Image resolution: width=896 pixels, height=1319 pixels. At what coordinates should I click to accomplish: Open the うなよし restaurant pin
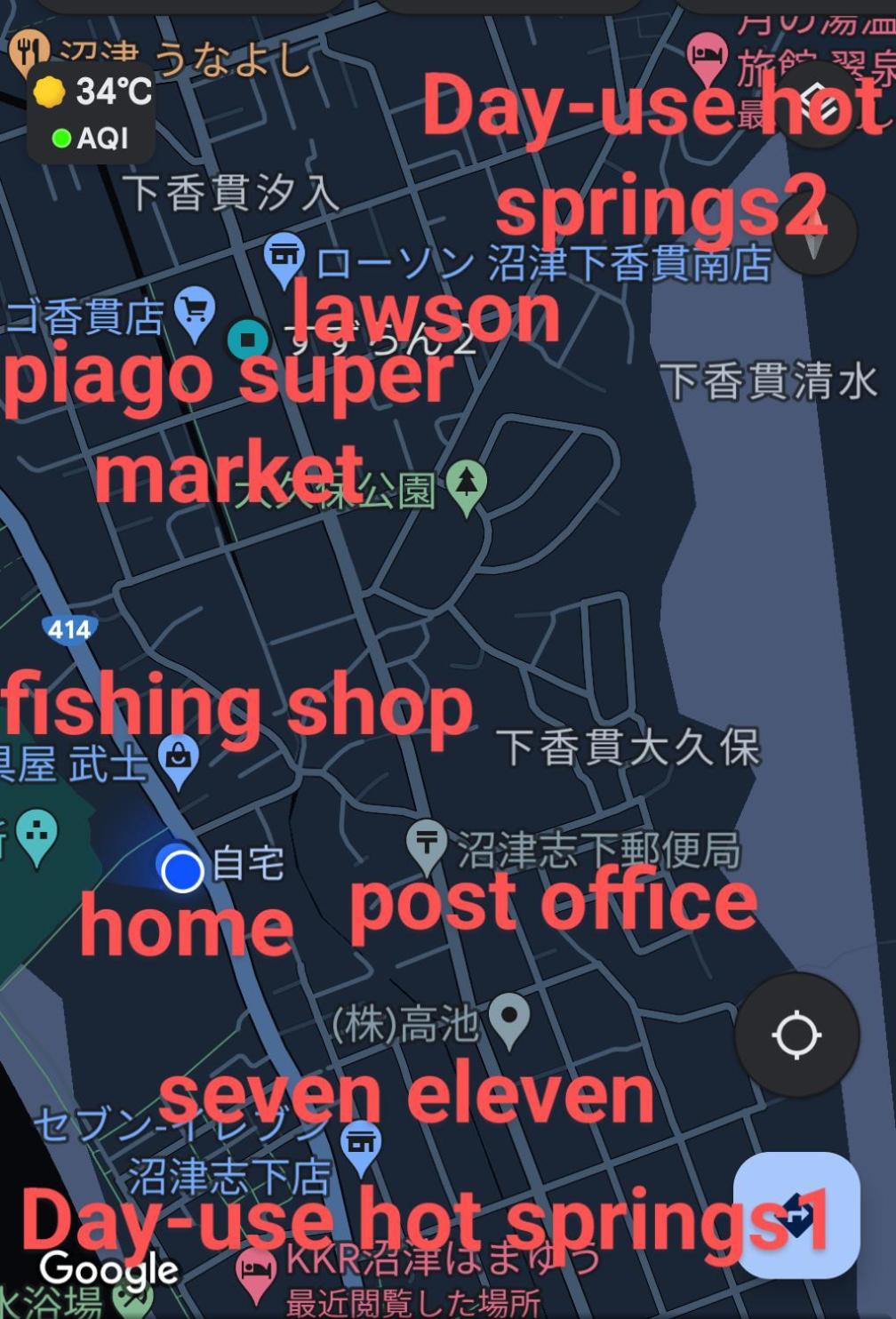coord(28,52)
